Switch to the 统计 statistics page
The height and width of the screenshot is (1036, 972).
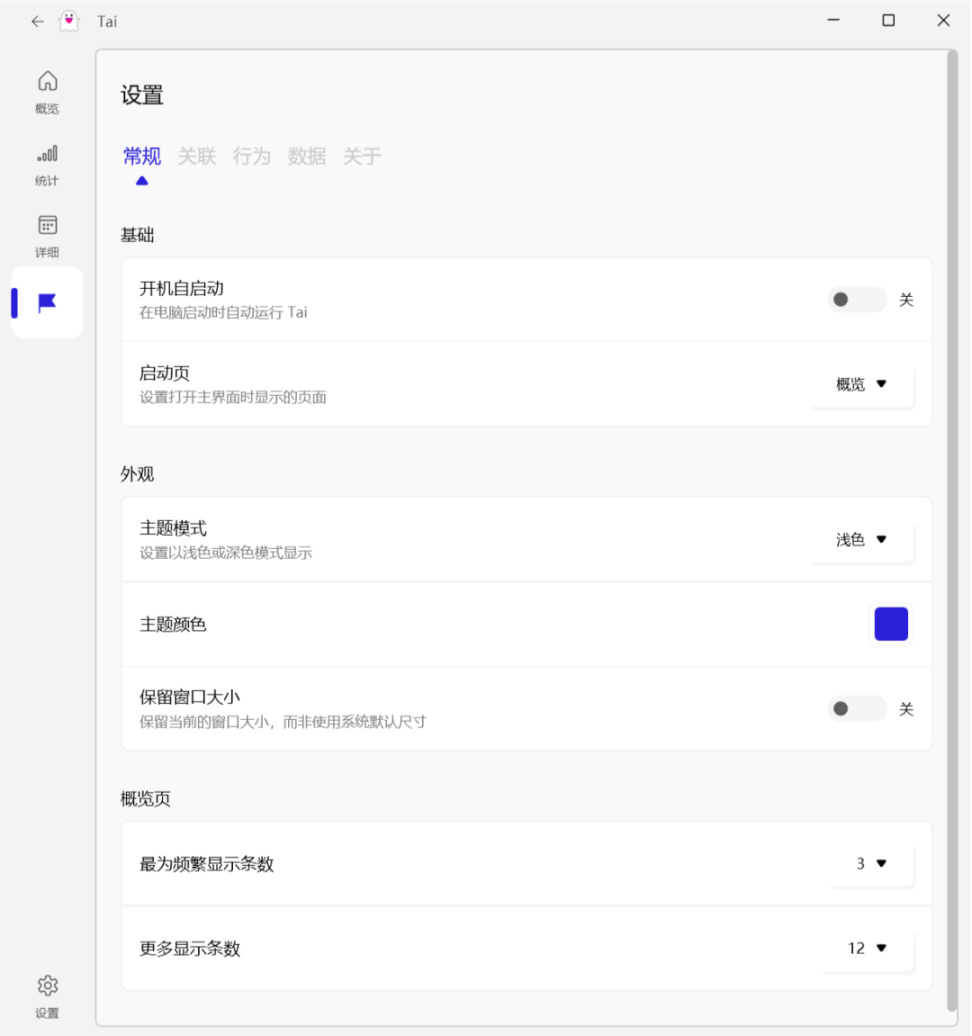coord(47,165)
